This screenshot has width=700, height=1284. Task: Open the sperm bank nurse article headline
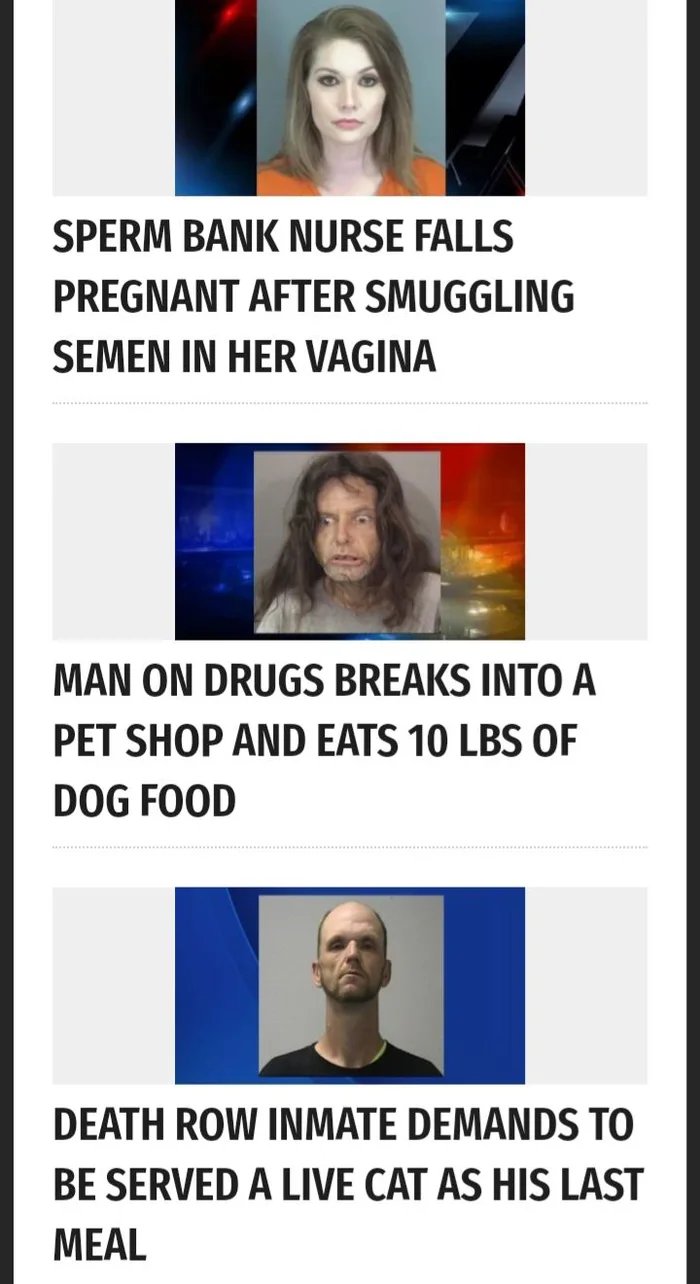click(x=313, y=296)
